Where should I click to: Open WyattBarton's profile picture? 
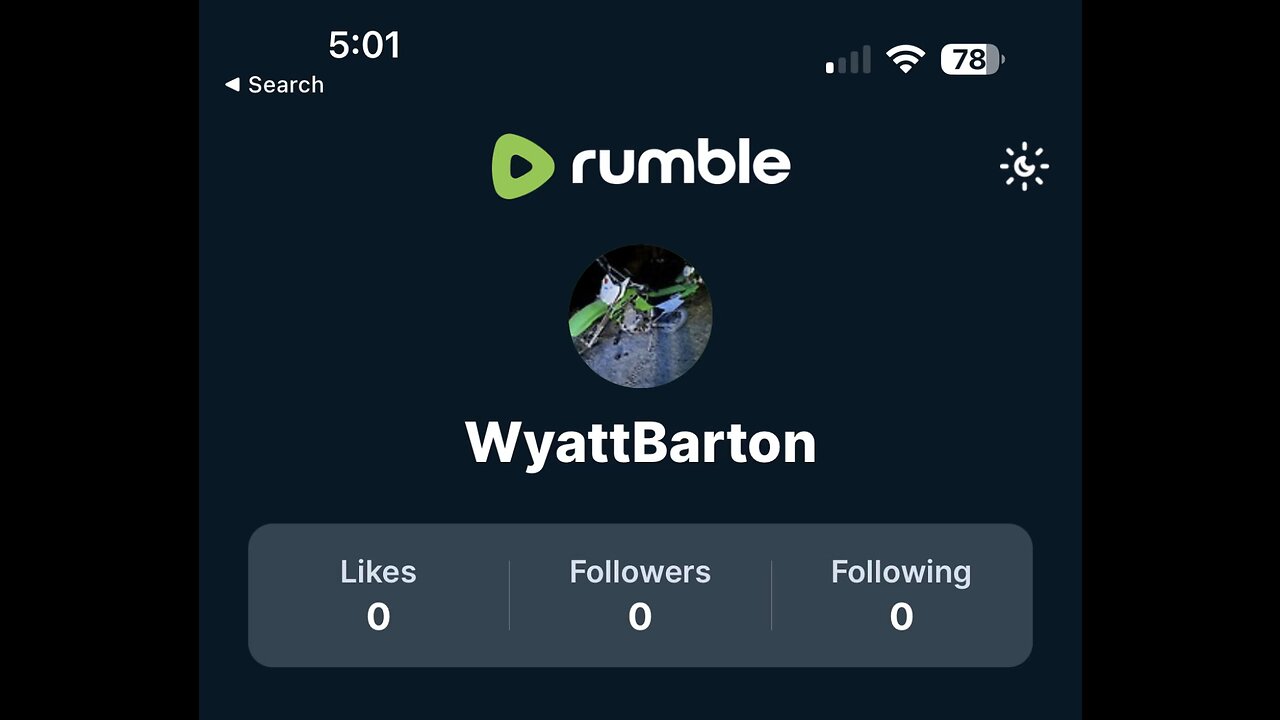[x=640, y=316]
